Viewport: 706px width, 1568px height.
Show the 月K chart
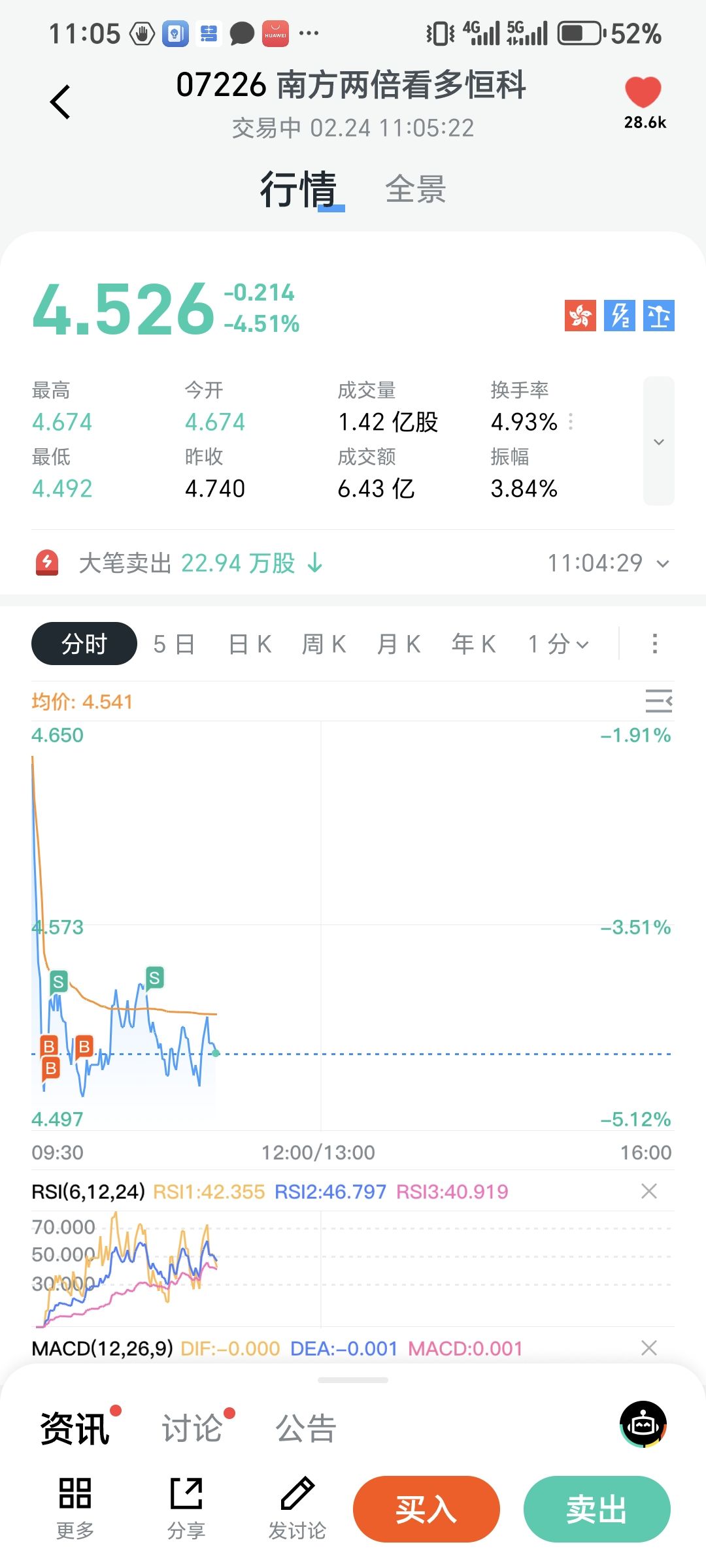pos(398,644)
